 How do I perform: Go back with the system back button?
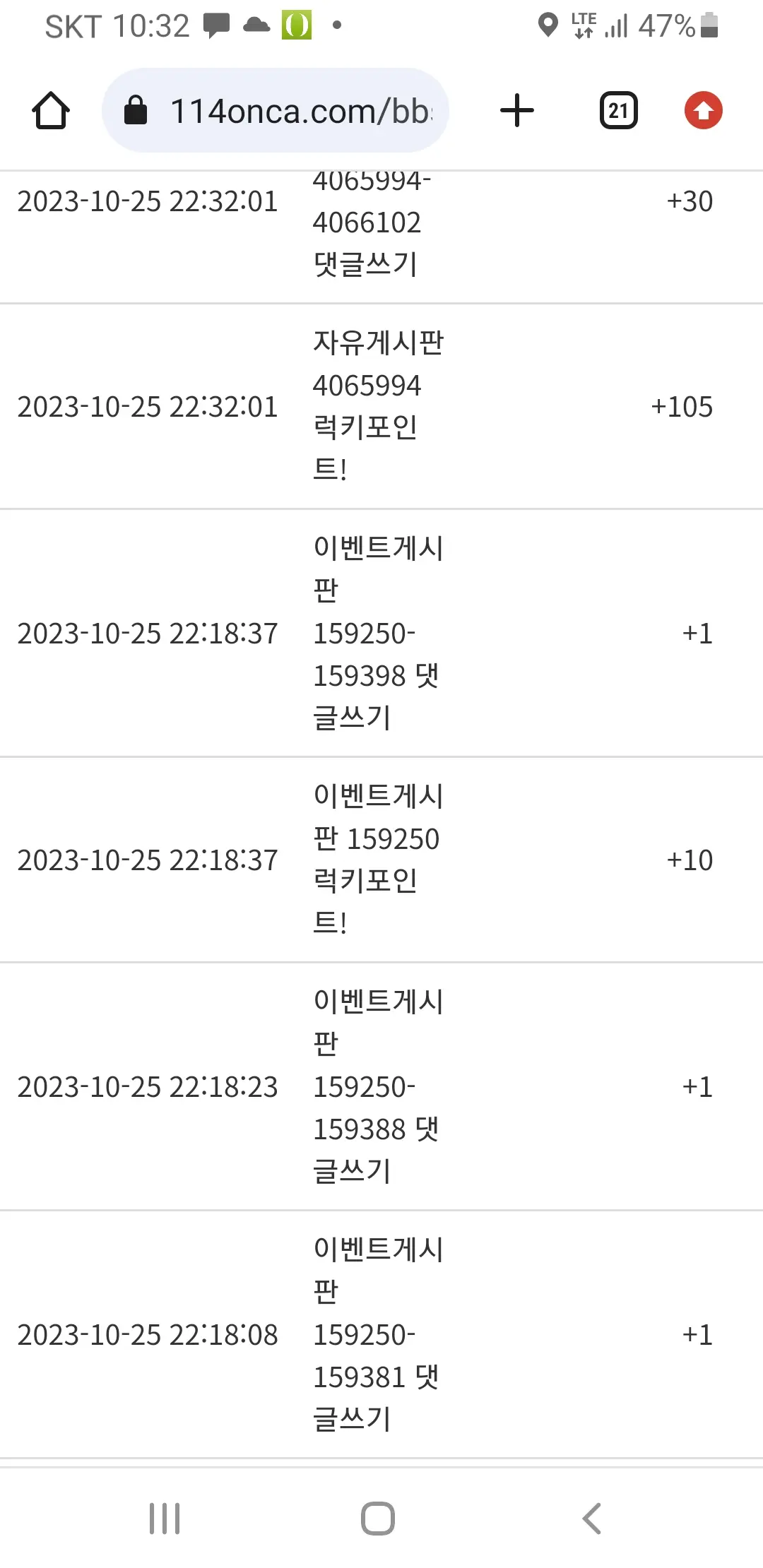click(x=592, y=1518)
